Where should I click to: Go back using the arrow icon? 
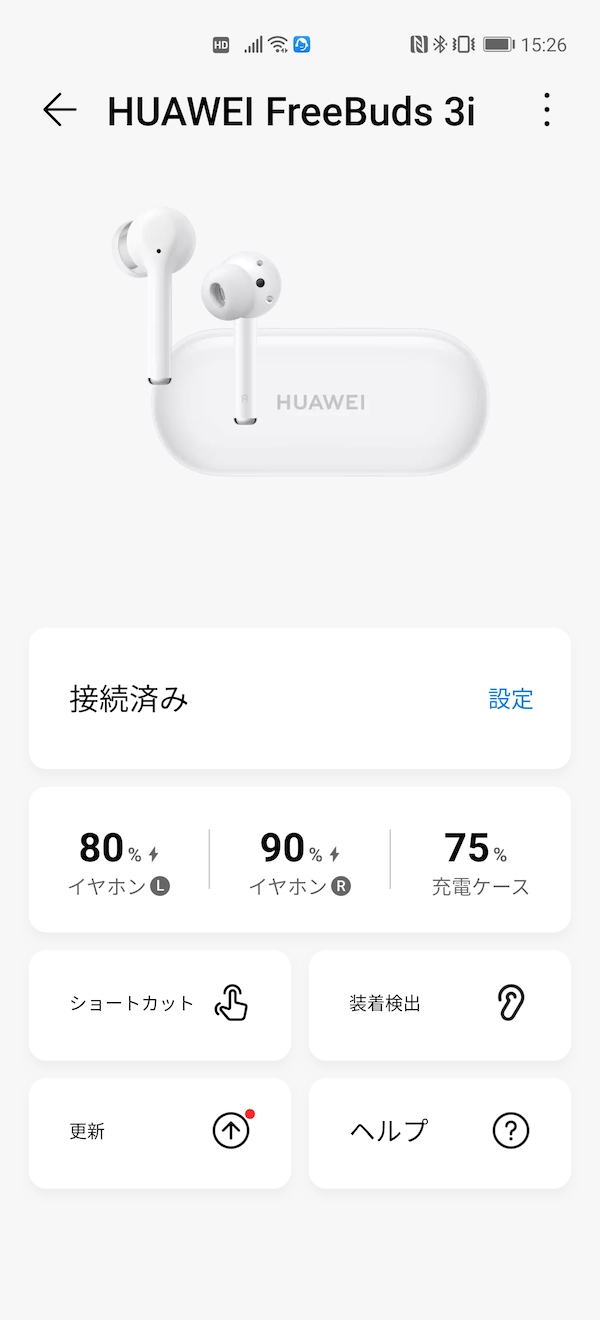coord(60,110)
